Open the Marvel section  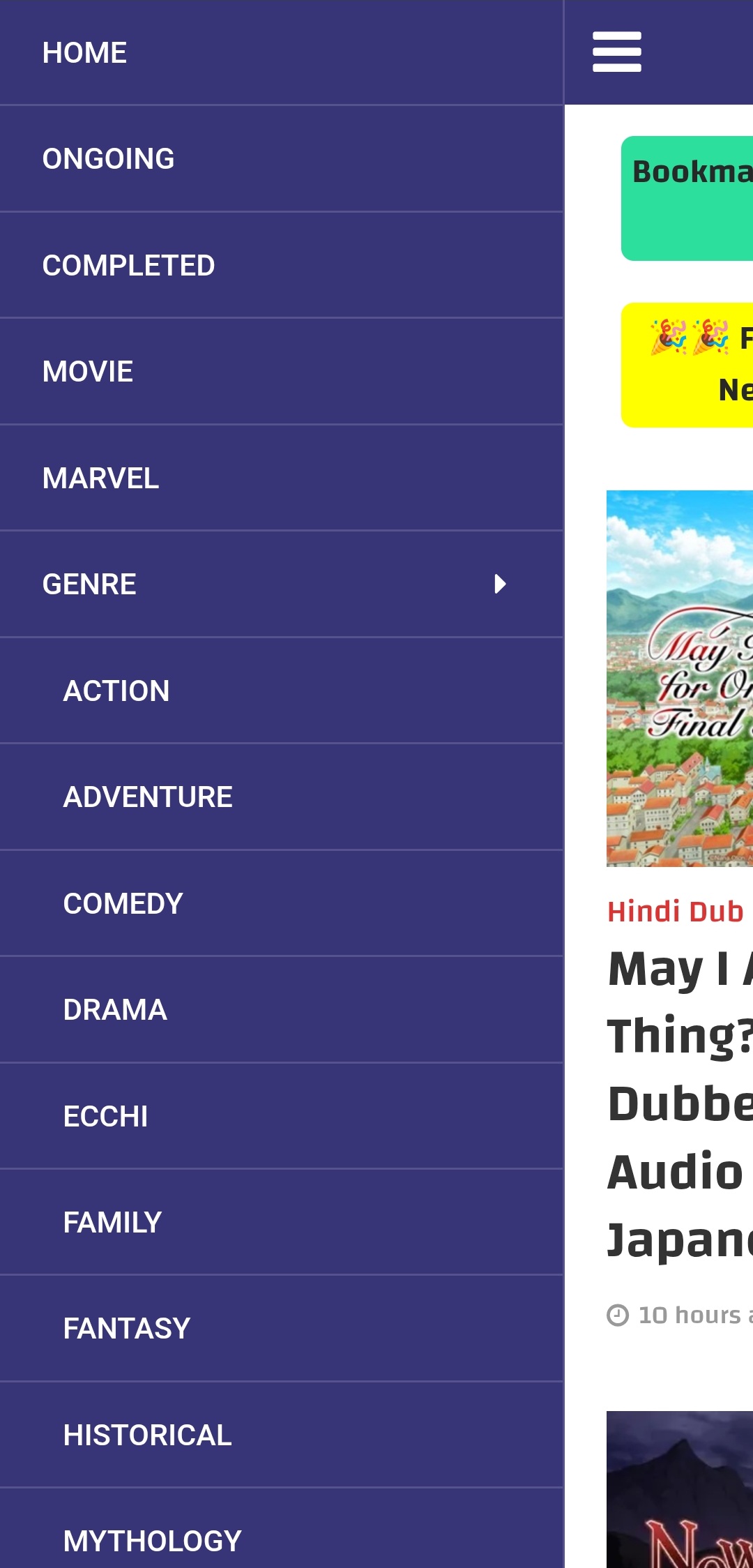[100, 478]
